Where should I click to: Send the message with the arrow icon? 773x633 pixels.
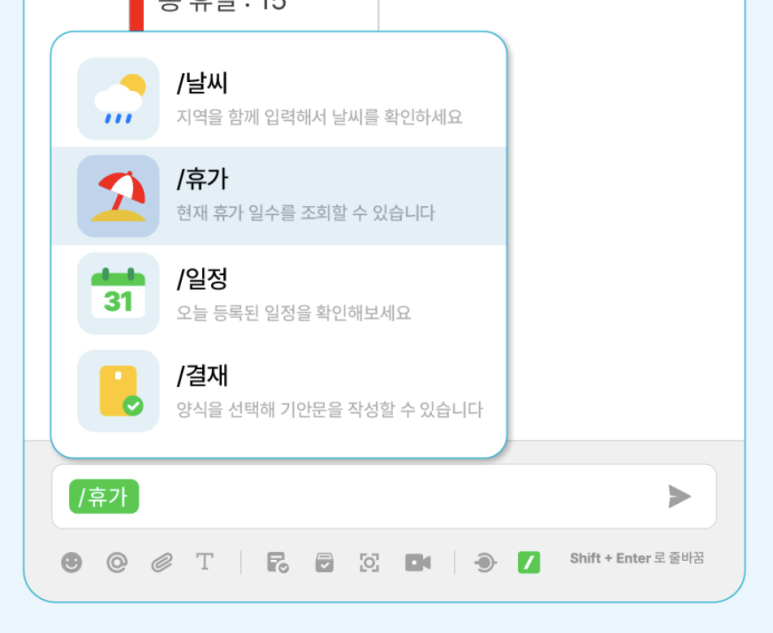(x=680, y=496)
